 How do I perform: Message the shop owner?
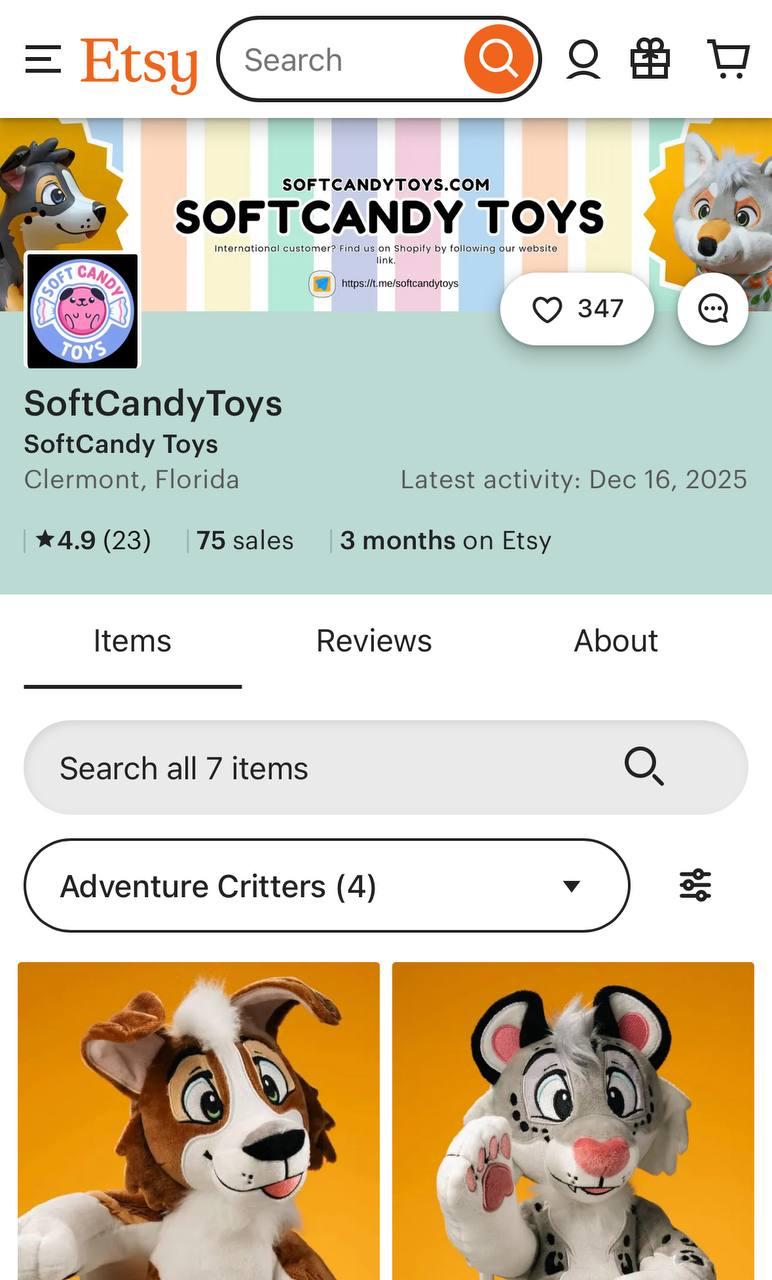click(x=713, y=309)
